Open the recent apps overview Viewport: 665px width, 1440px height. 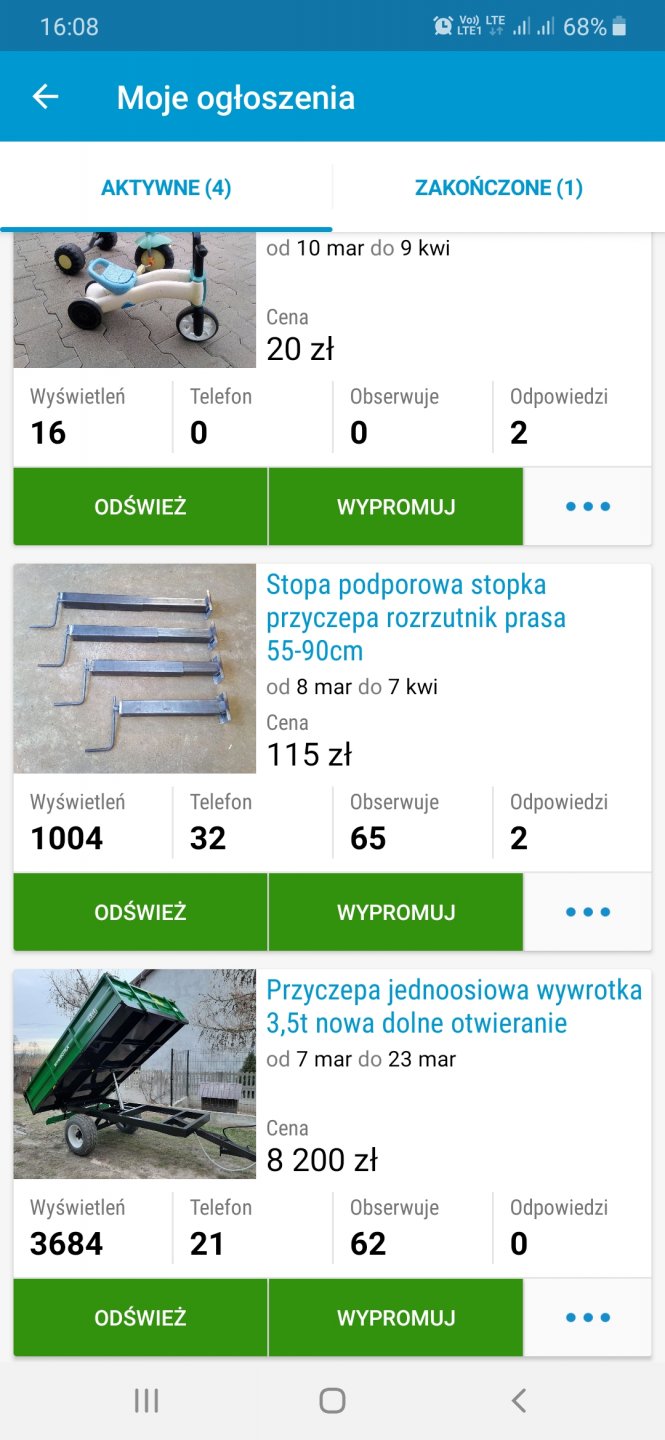pos(146,1401)
